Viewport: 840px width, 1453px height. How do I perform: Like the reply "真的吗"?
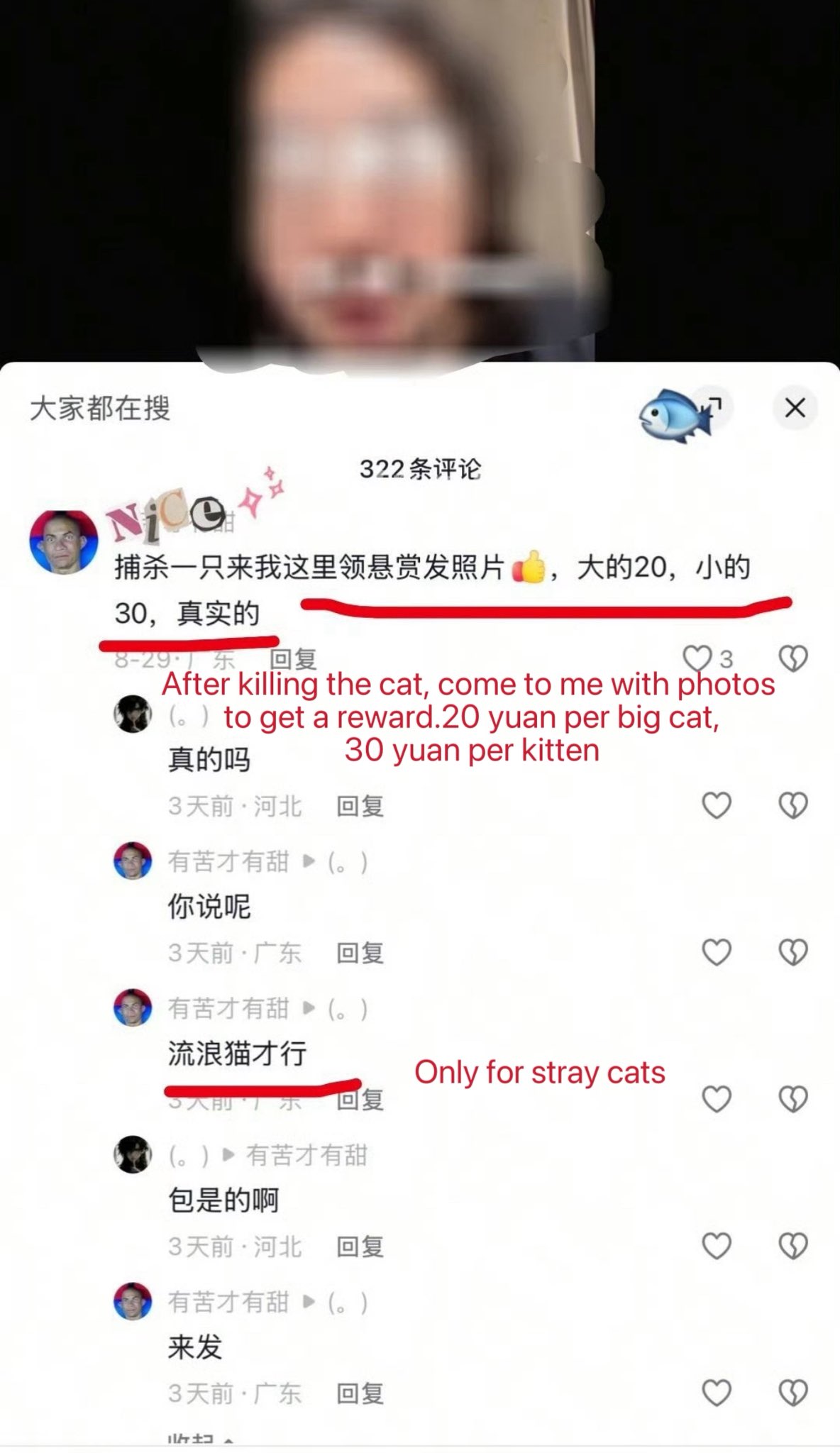(716, 805)
